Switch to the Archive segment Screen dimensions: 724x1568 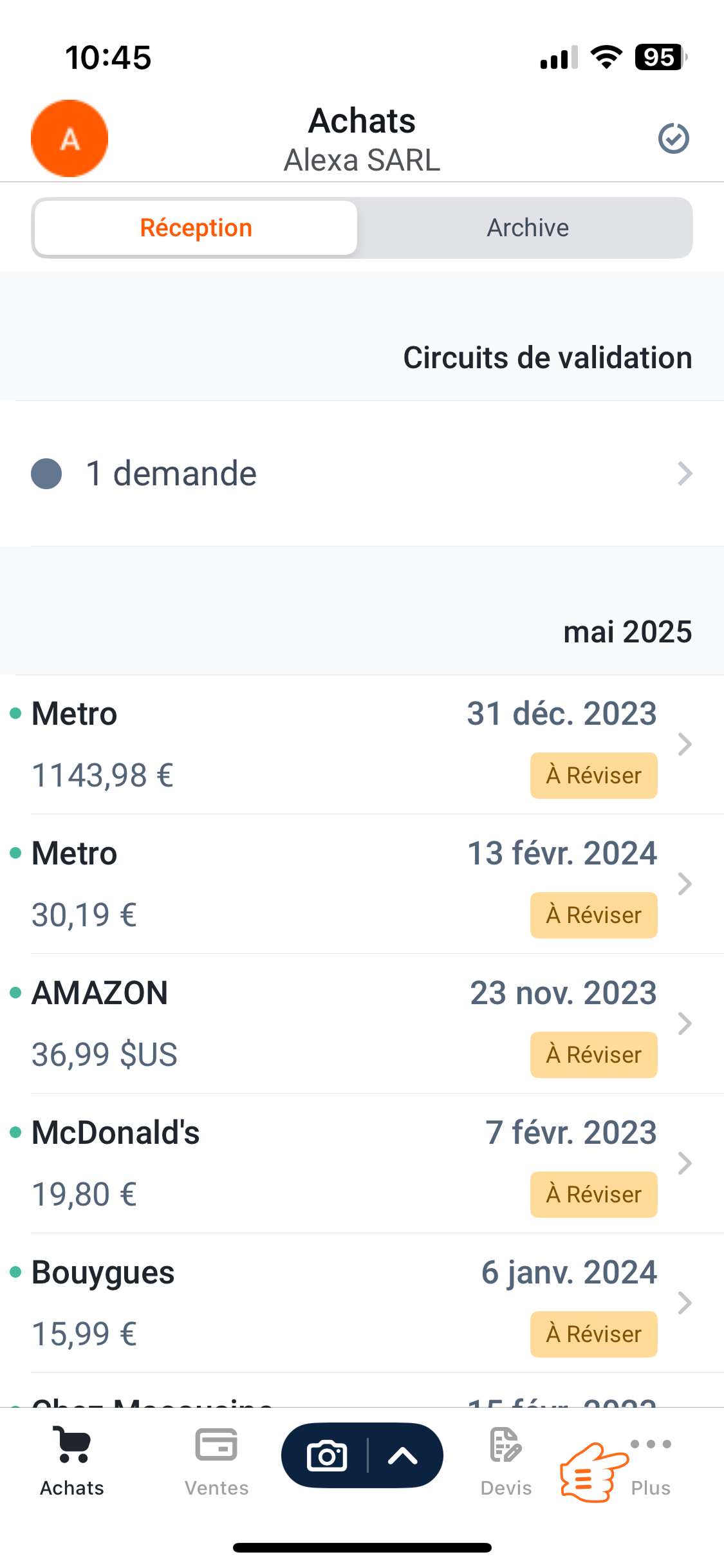527,228
